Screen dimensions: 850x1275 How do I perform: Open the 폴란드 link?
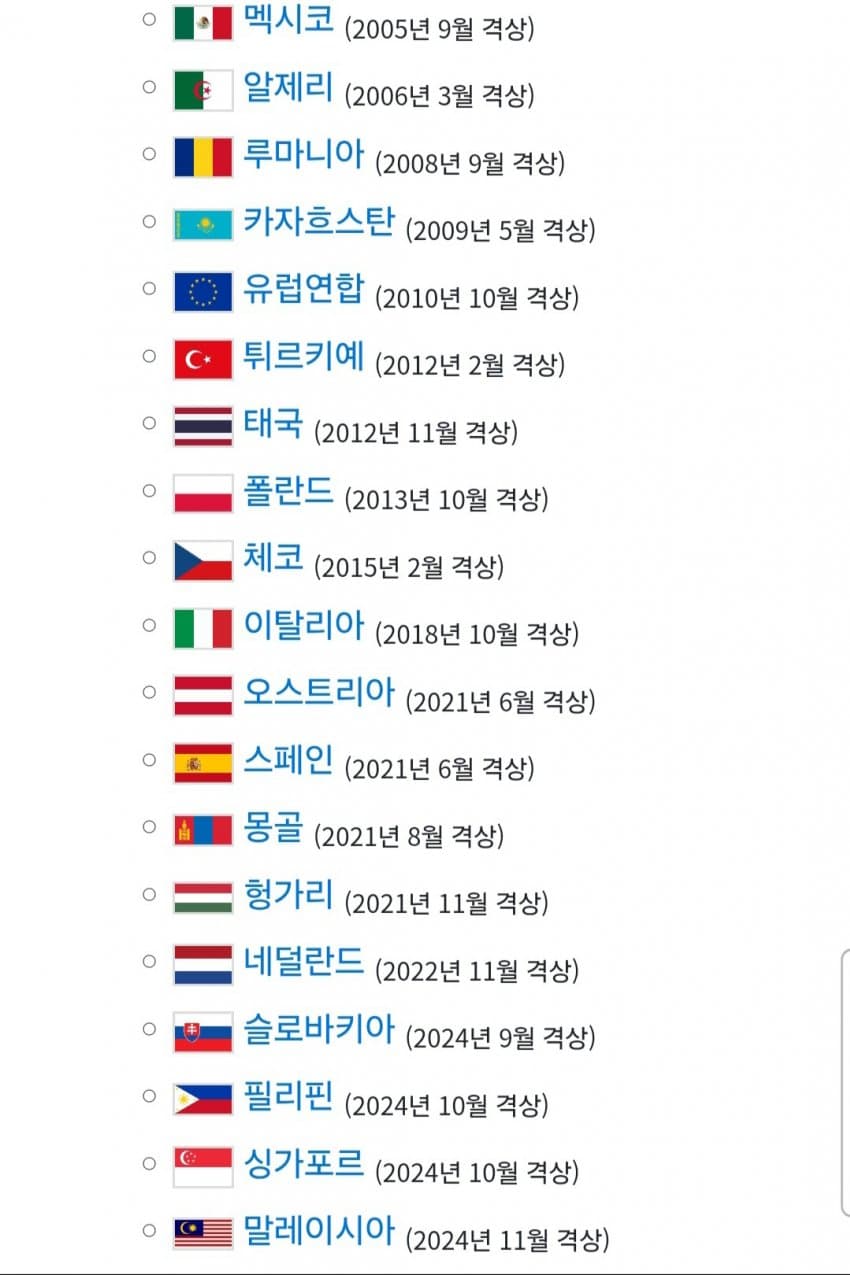click(x=288, y=491)
